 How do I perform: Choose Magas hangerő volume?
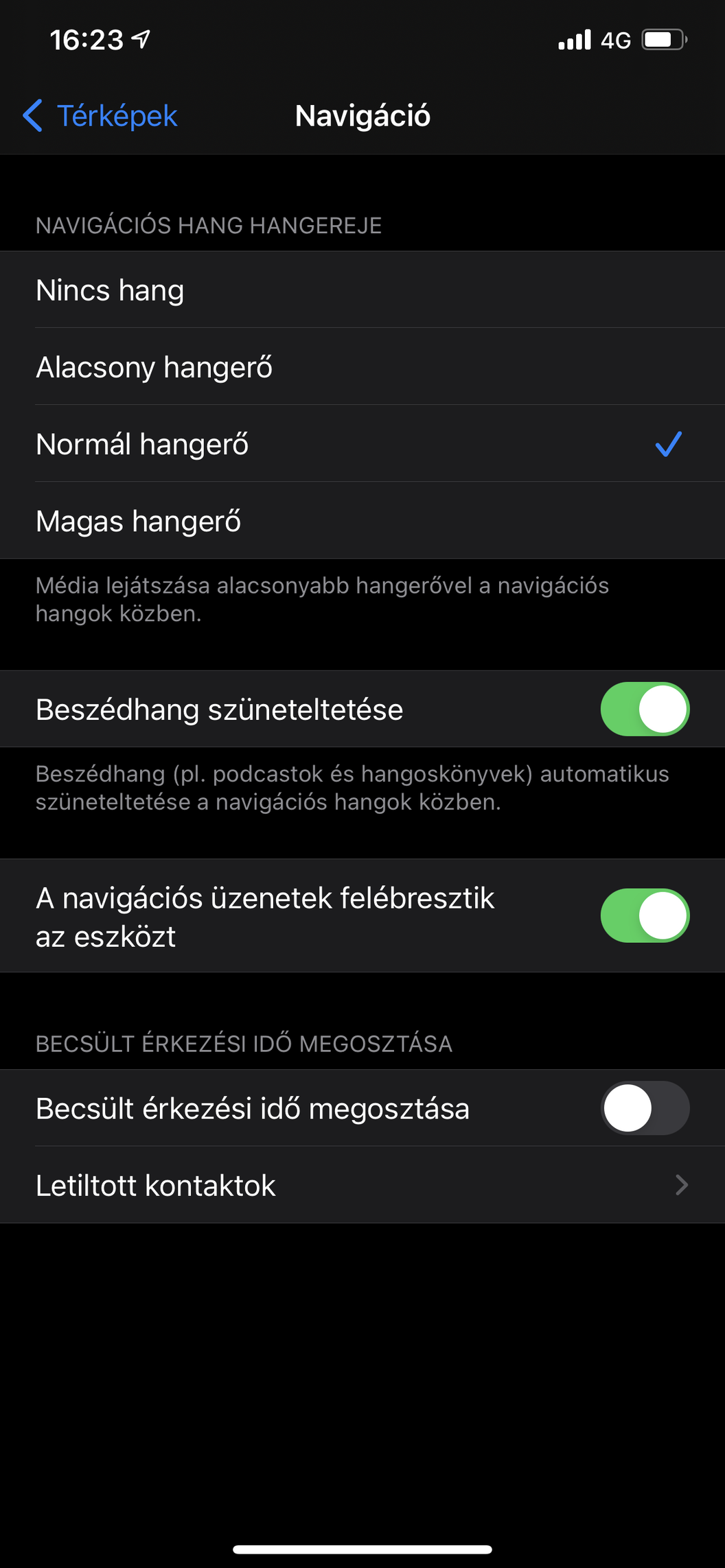pyautogui.click(x=362, y=520)
